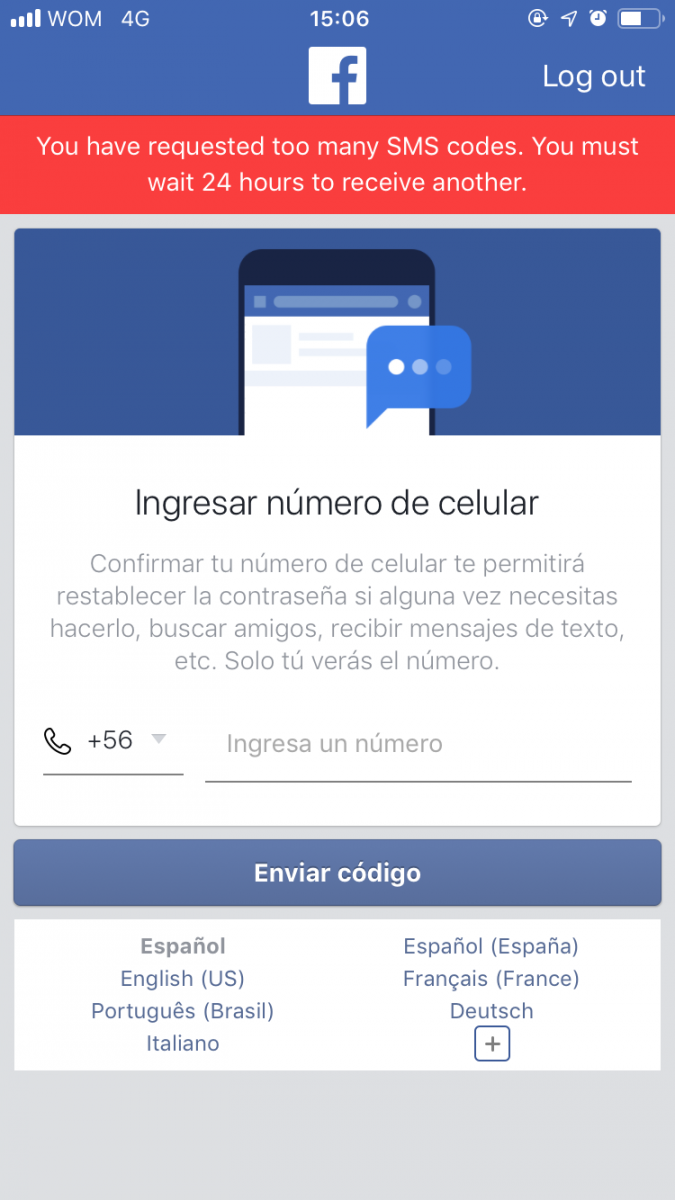Choose Français (France) language
Screen dimensions: 675x1200
tap(490, 979)
